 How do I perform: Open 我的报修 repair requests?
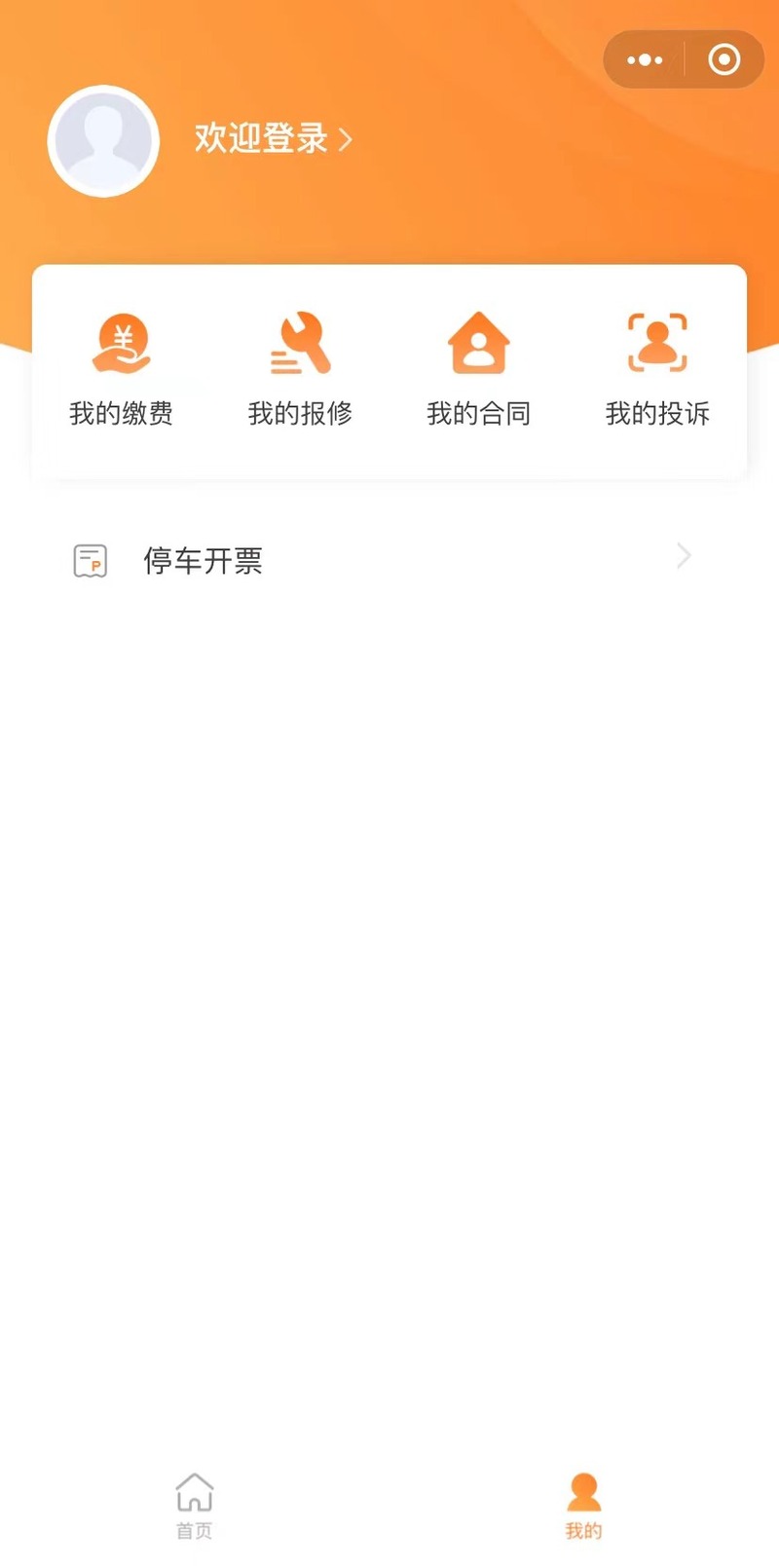tap(300, 370)
